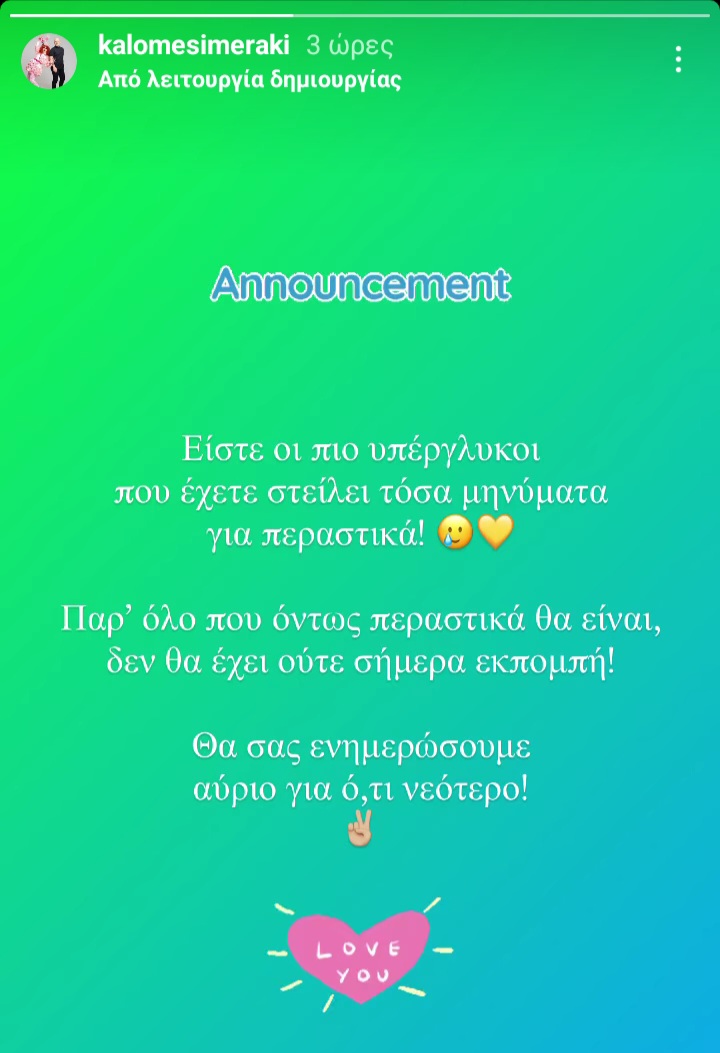Tap the 'Από λειτουργία δημιουργίας' label
The image size is (720, 1053).
coord(250,80)
